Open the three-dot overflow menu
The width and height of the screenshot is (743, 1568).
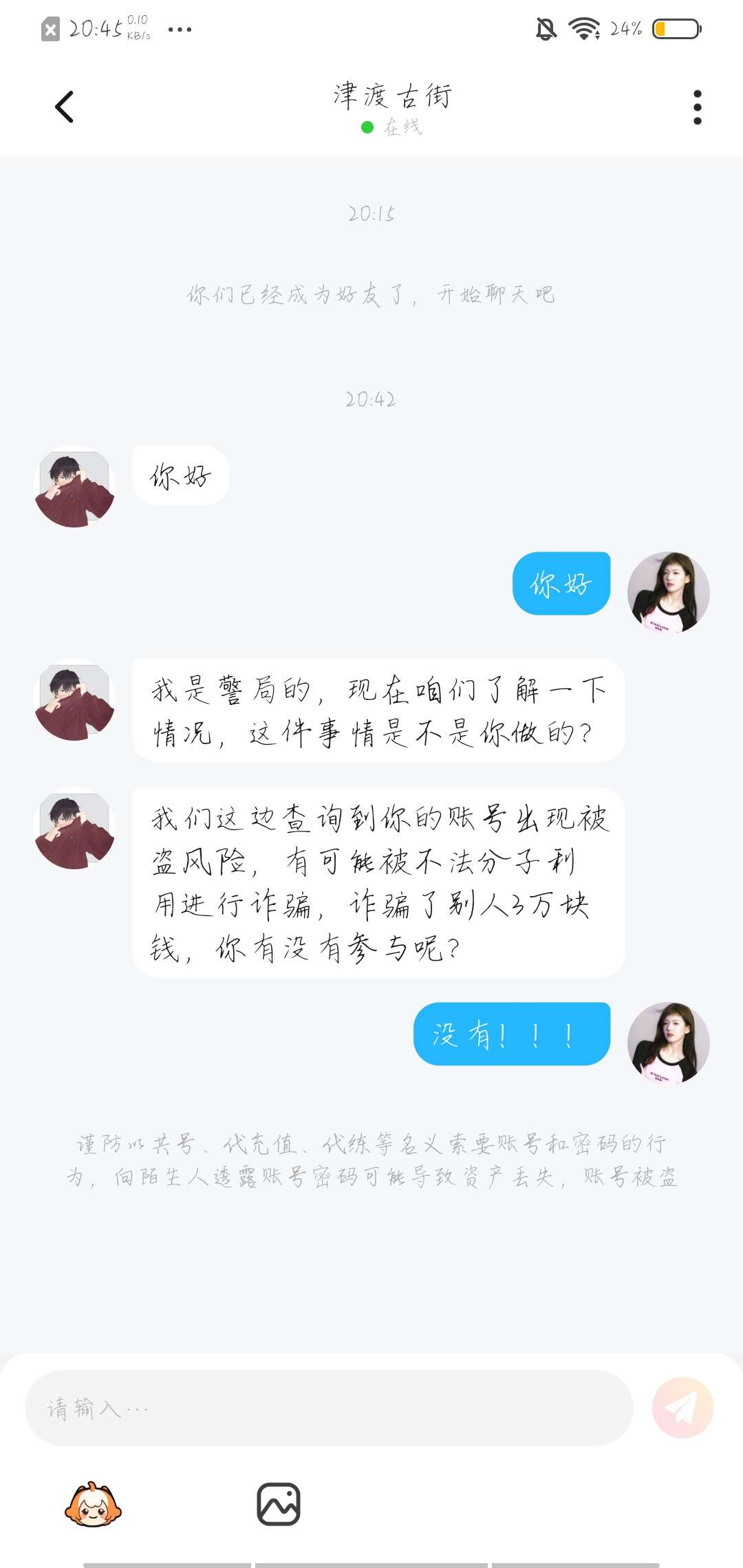pos(697,107)
